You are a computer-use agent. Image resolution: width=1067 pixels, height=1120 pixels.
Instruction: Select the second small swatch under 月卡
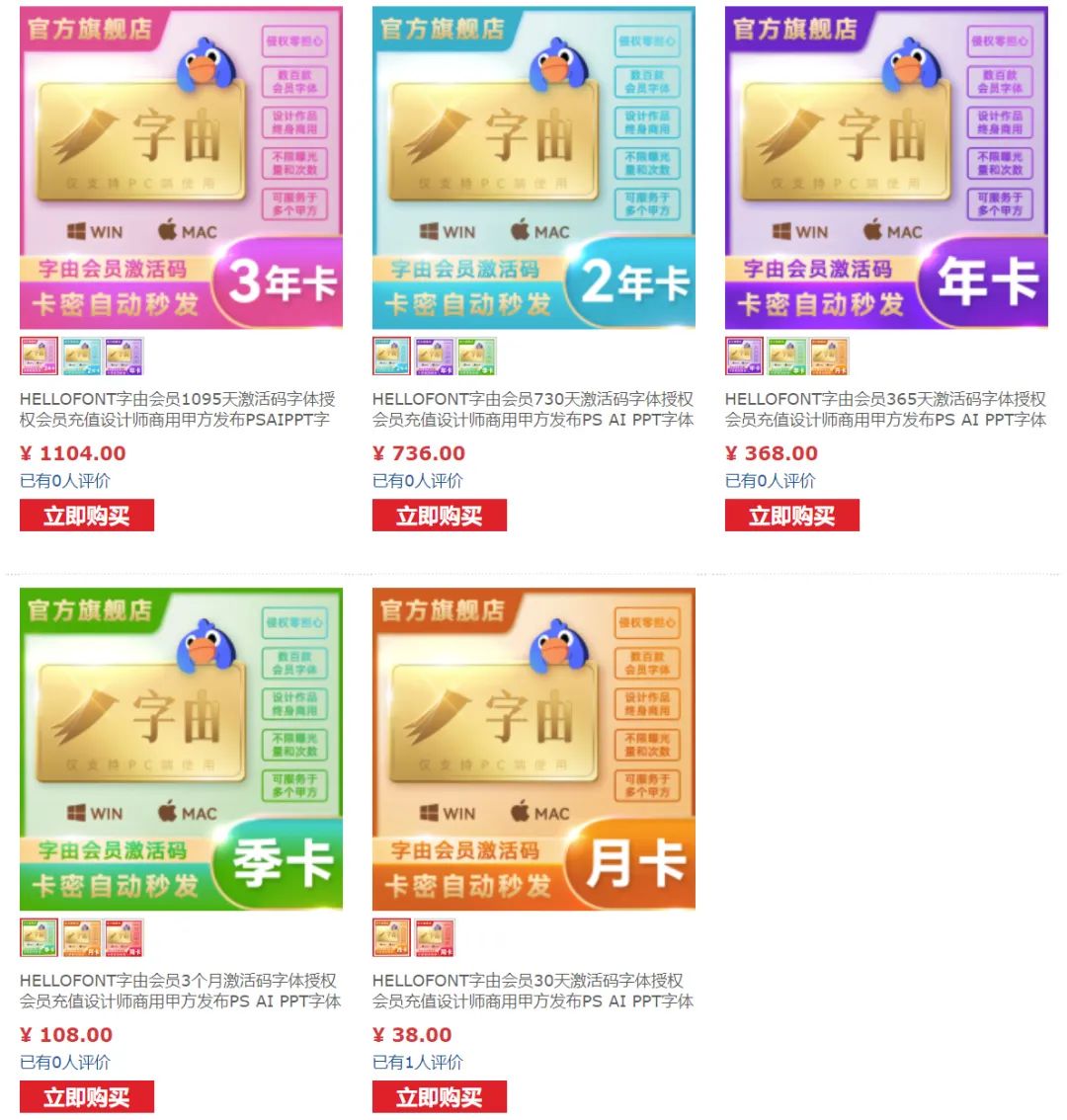click(435, 937)
